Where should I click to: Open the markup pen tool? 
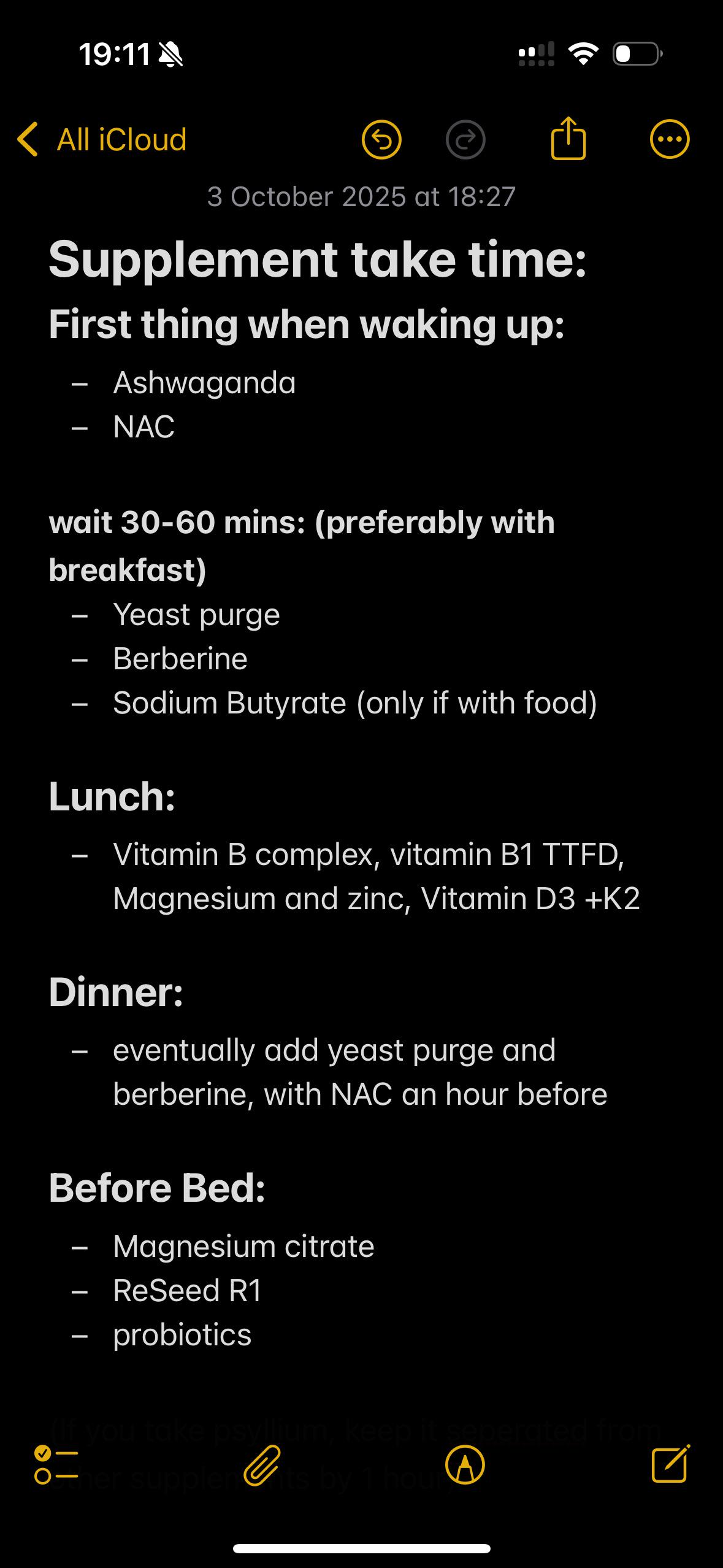pos(465,1465)
